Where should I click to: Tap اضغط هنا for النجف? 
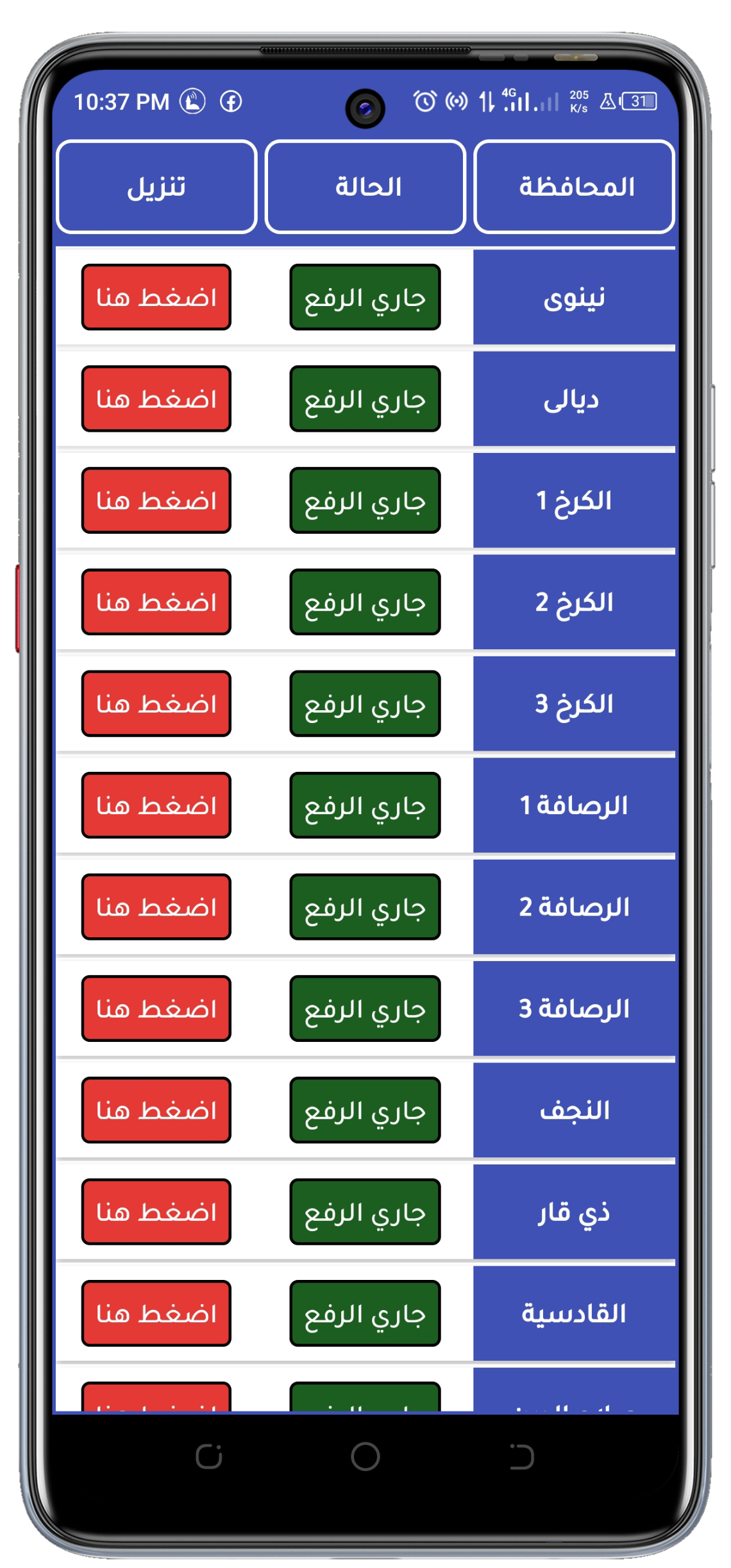pos(156,1109)
